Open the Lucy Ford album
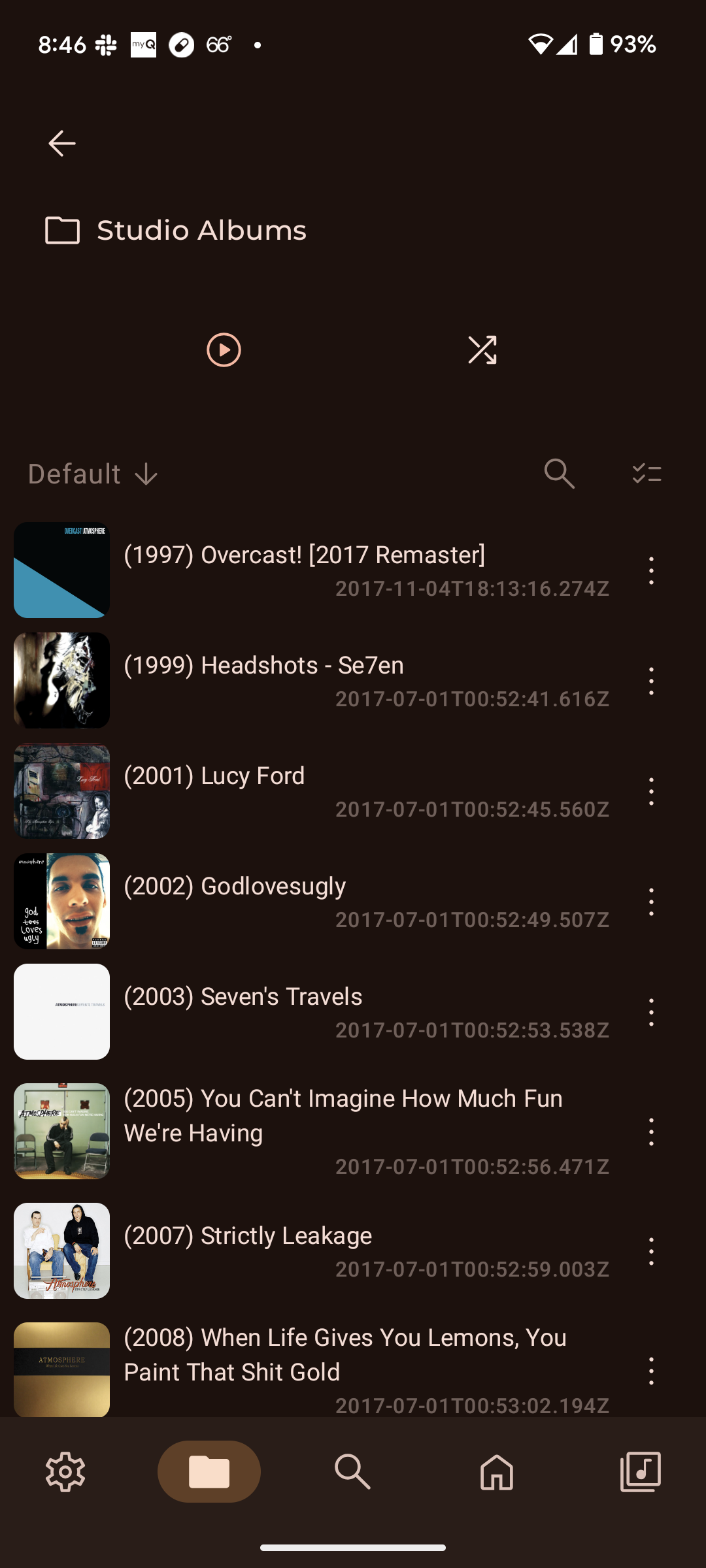This screenshot has height=1568, width=706. tap(214, 776)
